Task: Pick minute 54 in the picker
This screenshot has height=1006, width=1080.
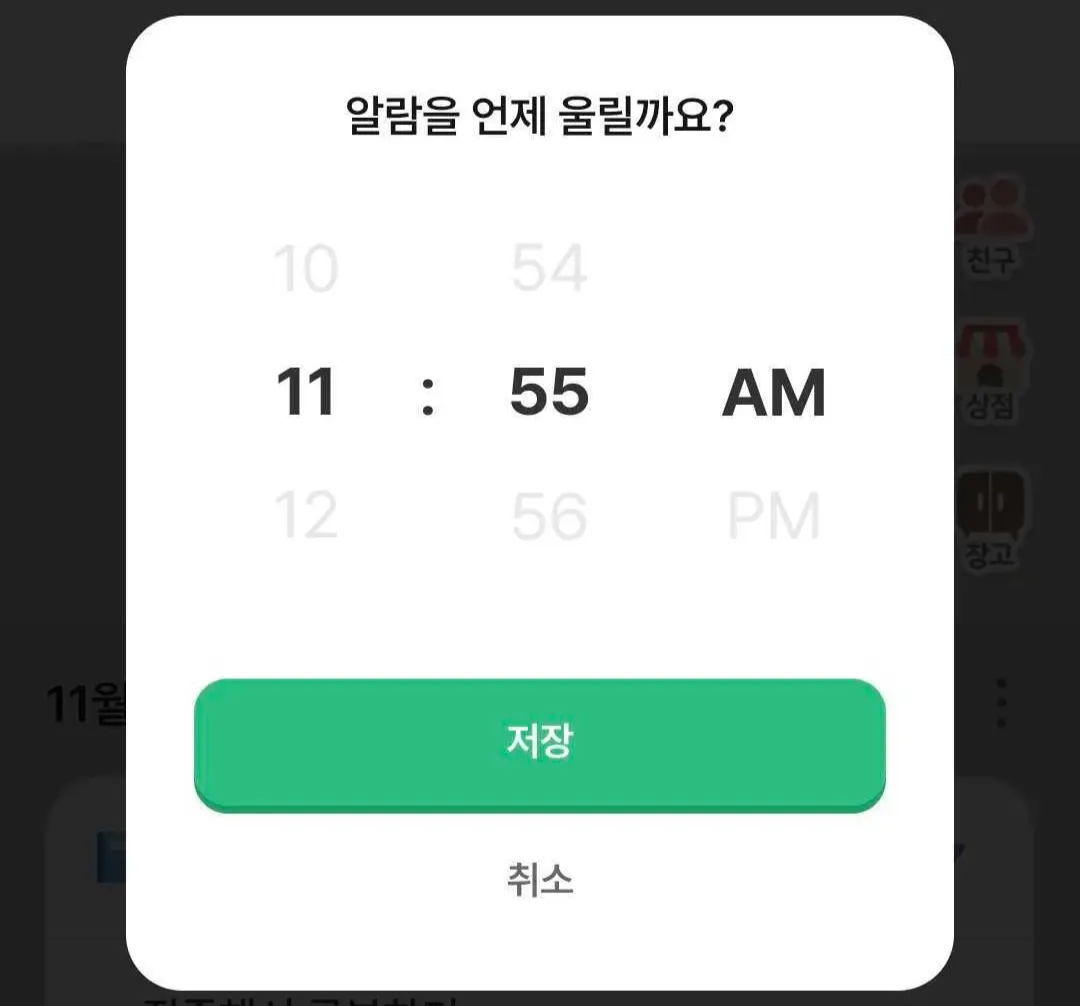Action: click(x=549, y=268)
